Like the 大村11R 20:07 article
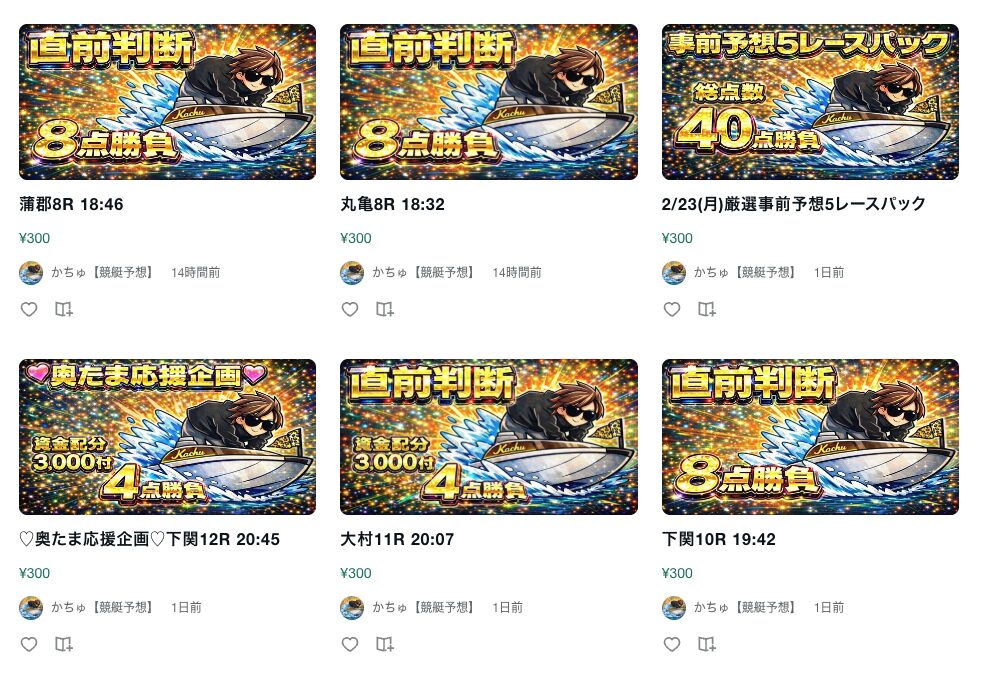Viewport: 1002px width, 677px height. coord(350,645)
